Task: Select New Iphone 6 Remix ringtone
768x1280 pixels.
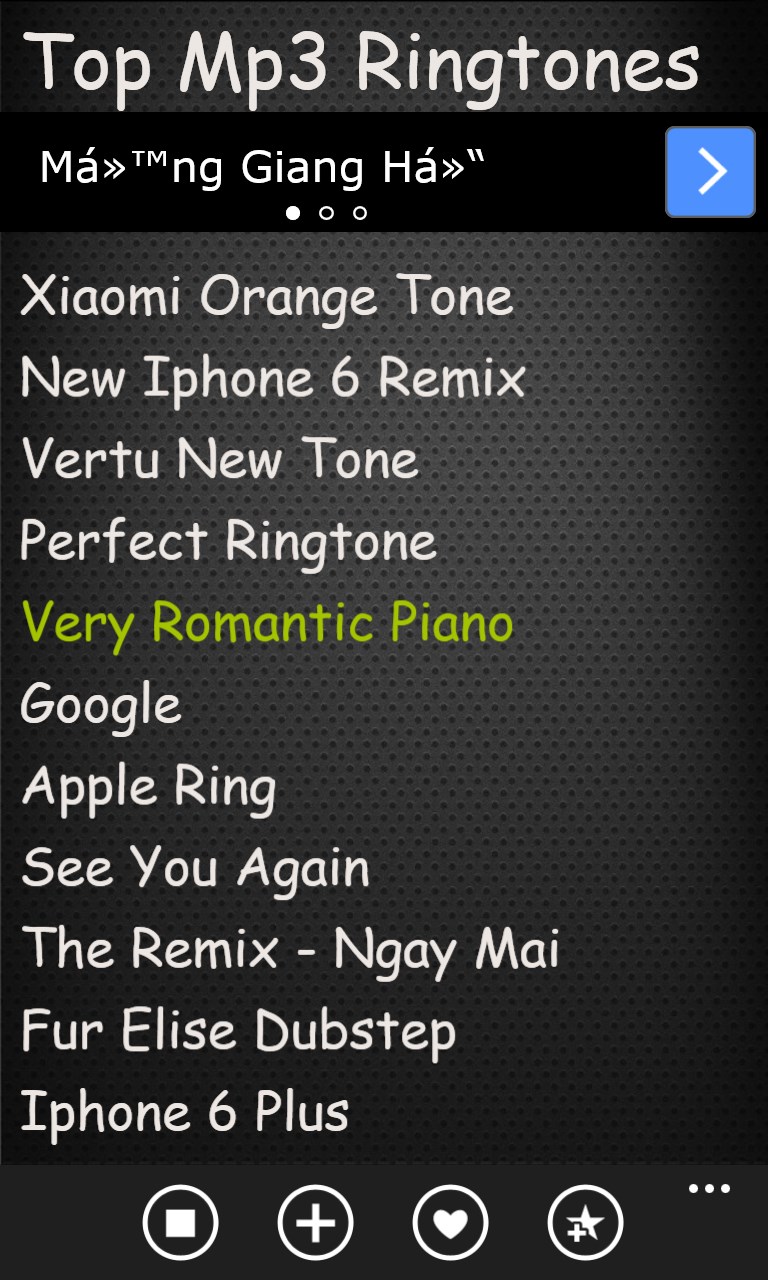Action: [x=272, y=379]
